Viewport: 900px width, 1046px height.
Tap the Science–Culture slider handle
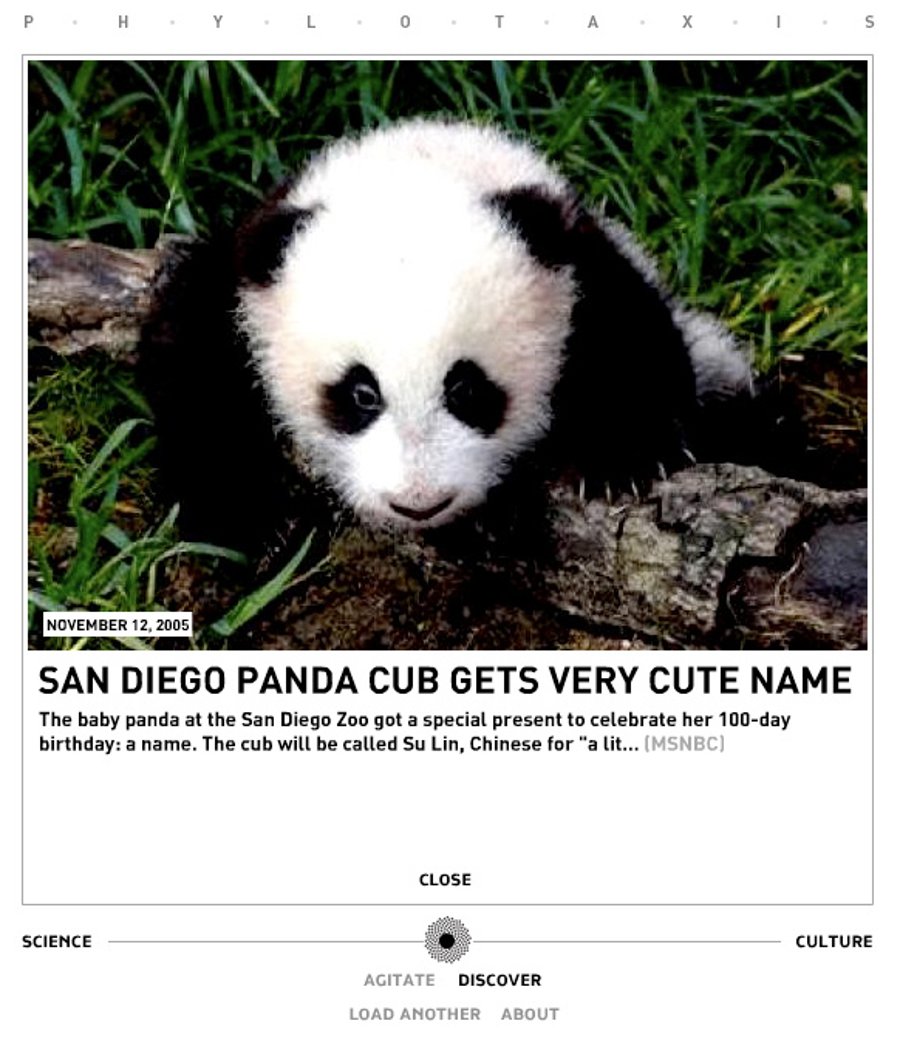click(447, 940)
